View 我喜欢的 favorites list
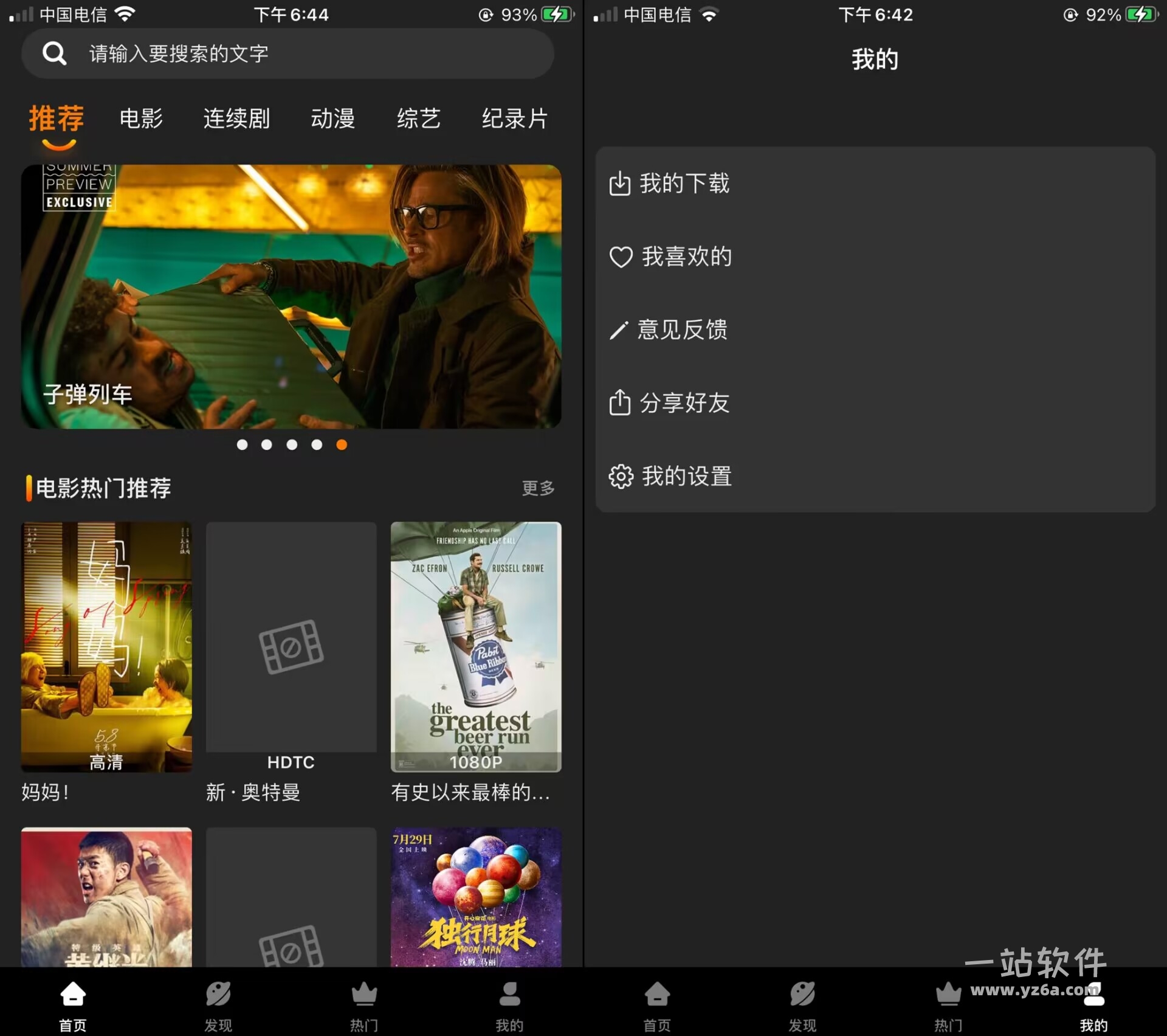The height and width of the screenshot is (1036, 1167). (686, 257)
